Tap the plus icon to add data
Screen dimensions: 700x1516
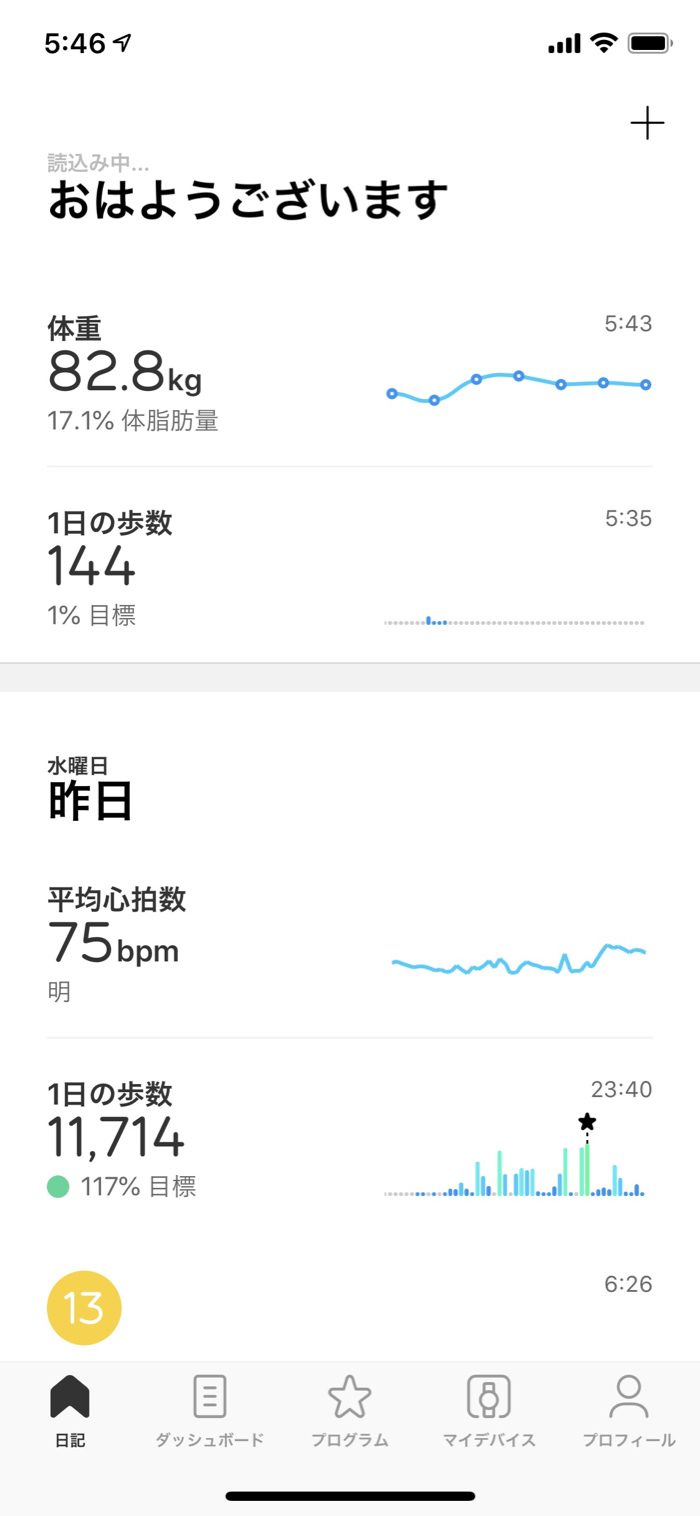[647, 123]
